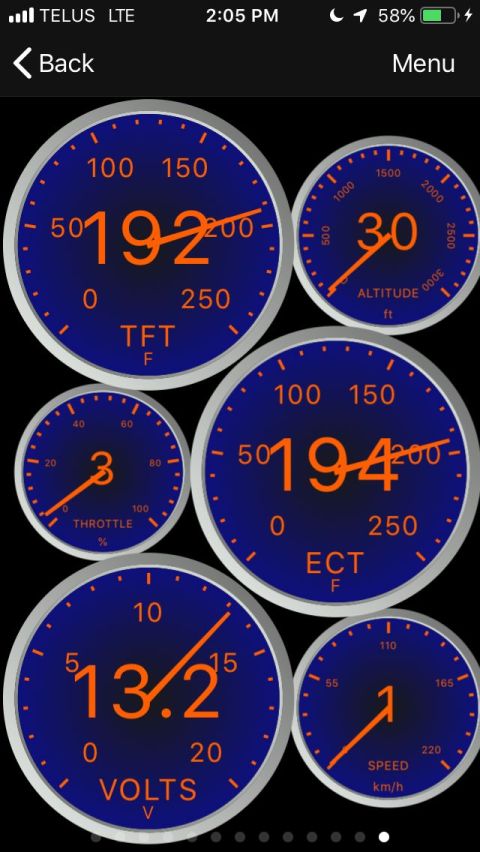Select the THROTTLE percentage gauge
480x852 pixels.
click(102, 469)
